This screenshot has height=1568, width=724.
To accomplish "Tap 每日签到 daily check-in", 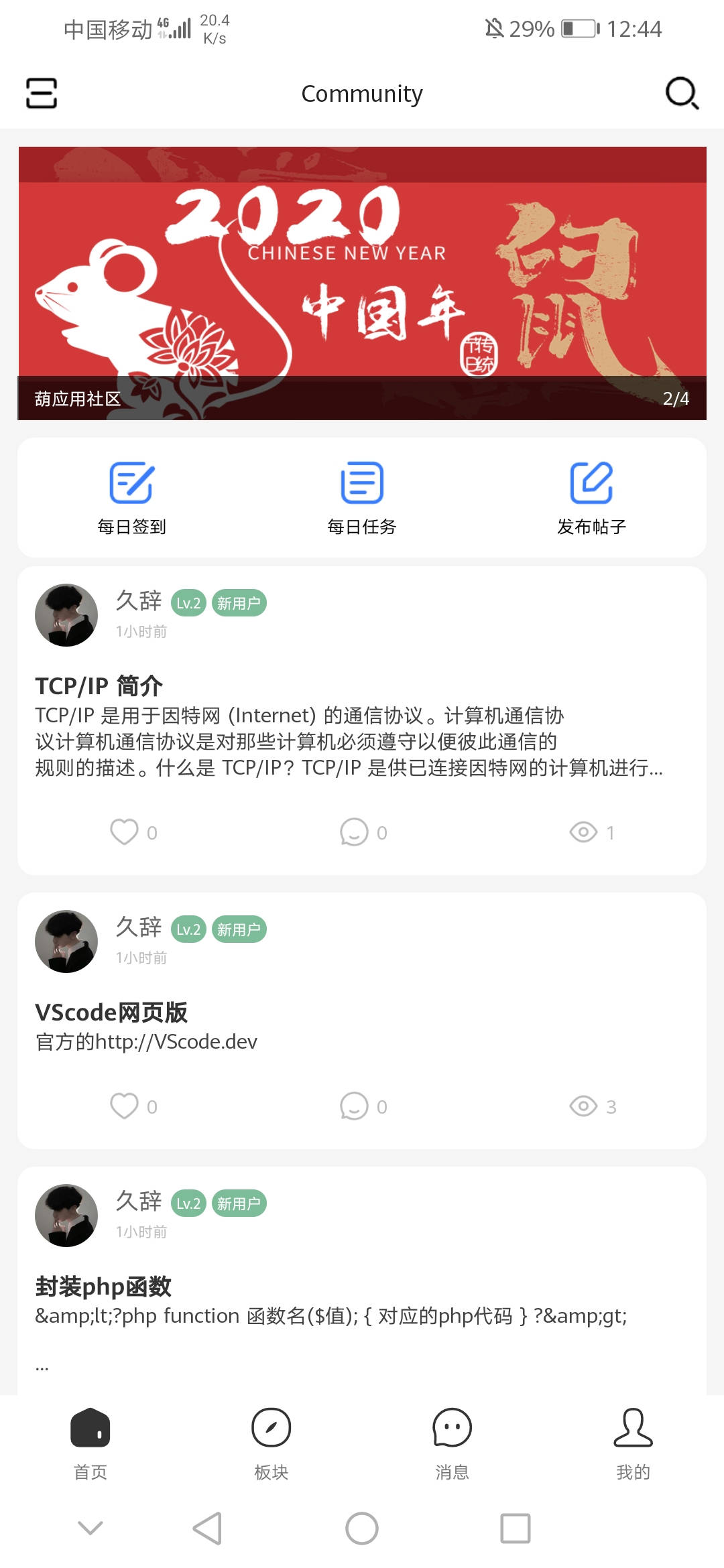I will tap(131, 497).
